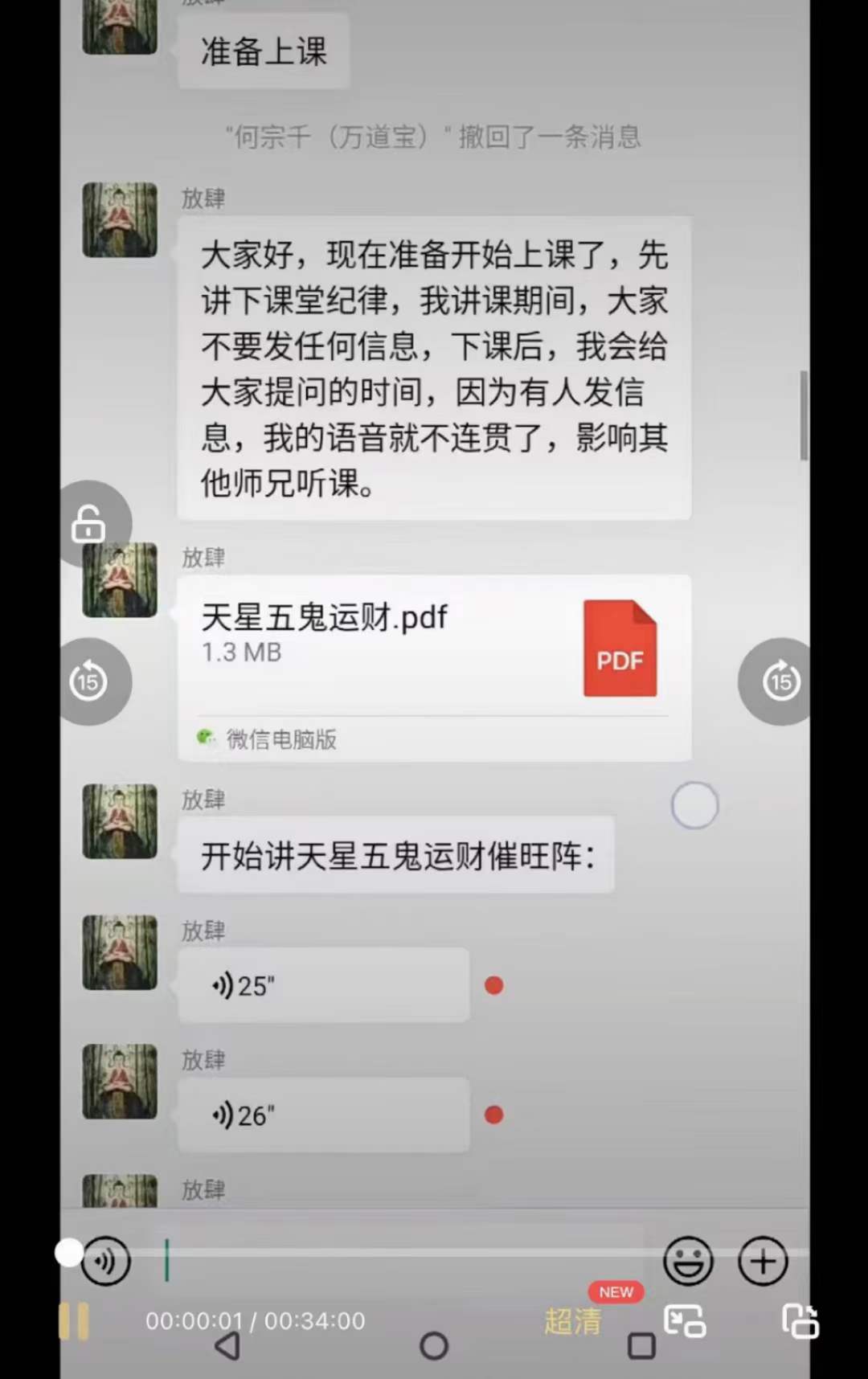
Task: Select the message using the circular checkbox
Action: [694, 805]
